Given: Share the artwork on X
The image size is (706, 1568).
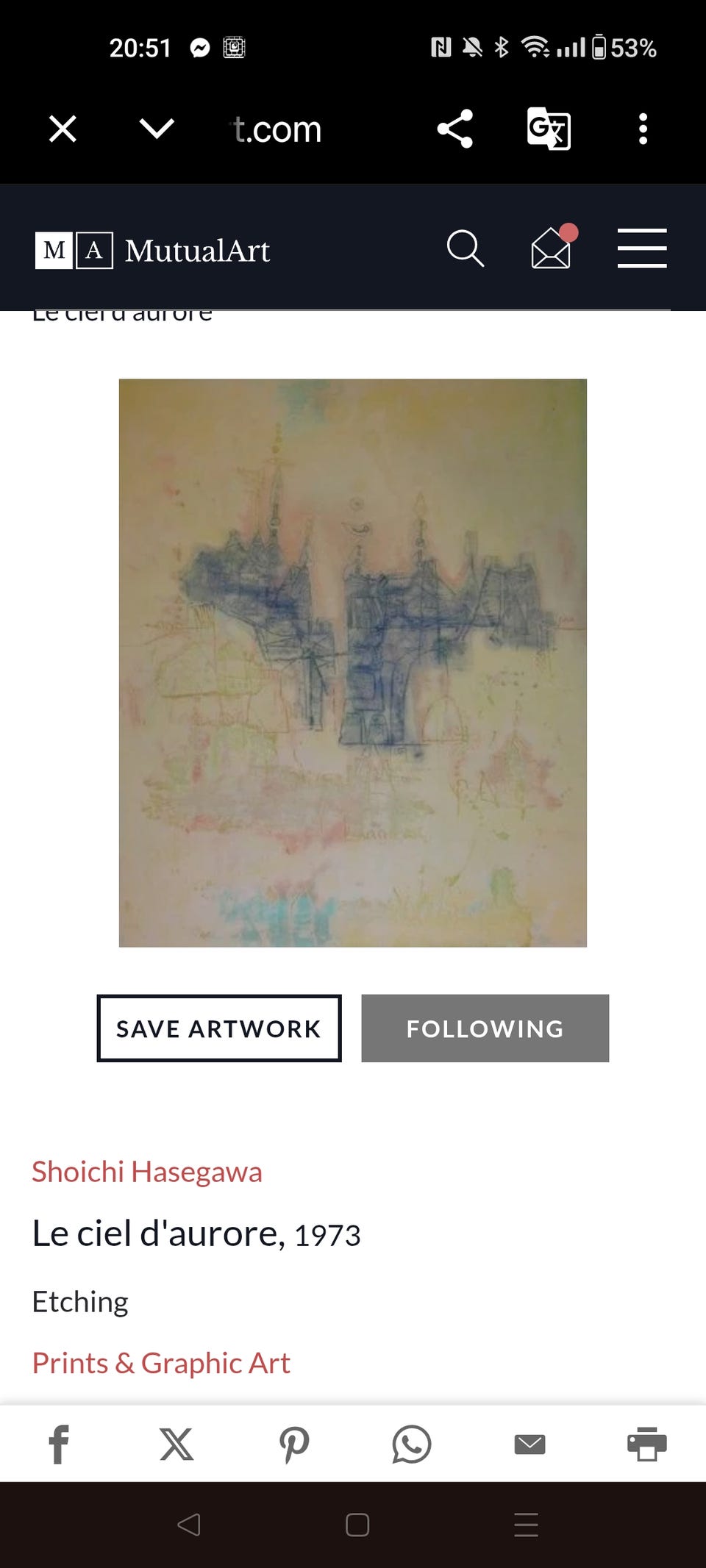Looking at the screenshot, I should (x=176, y=1443).
